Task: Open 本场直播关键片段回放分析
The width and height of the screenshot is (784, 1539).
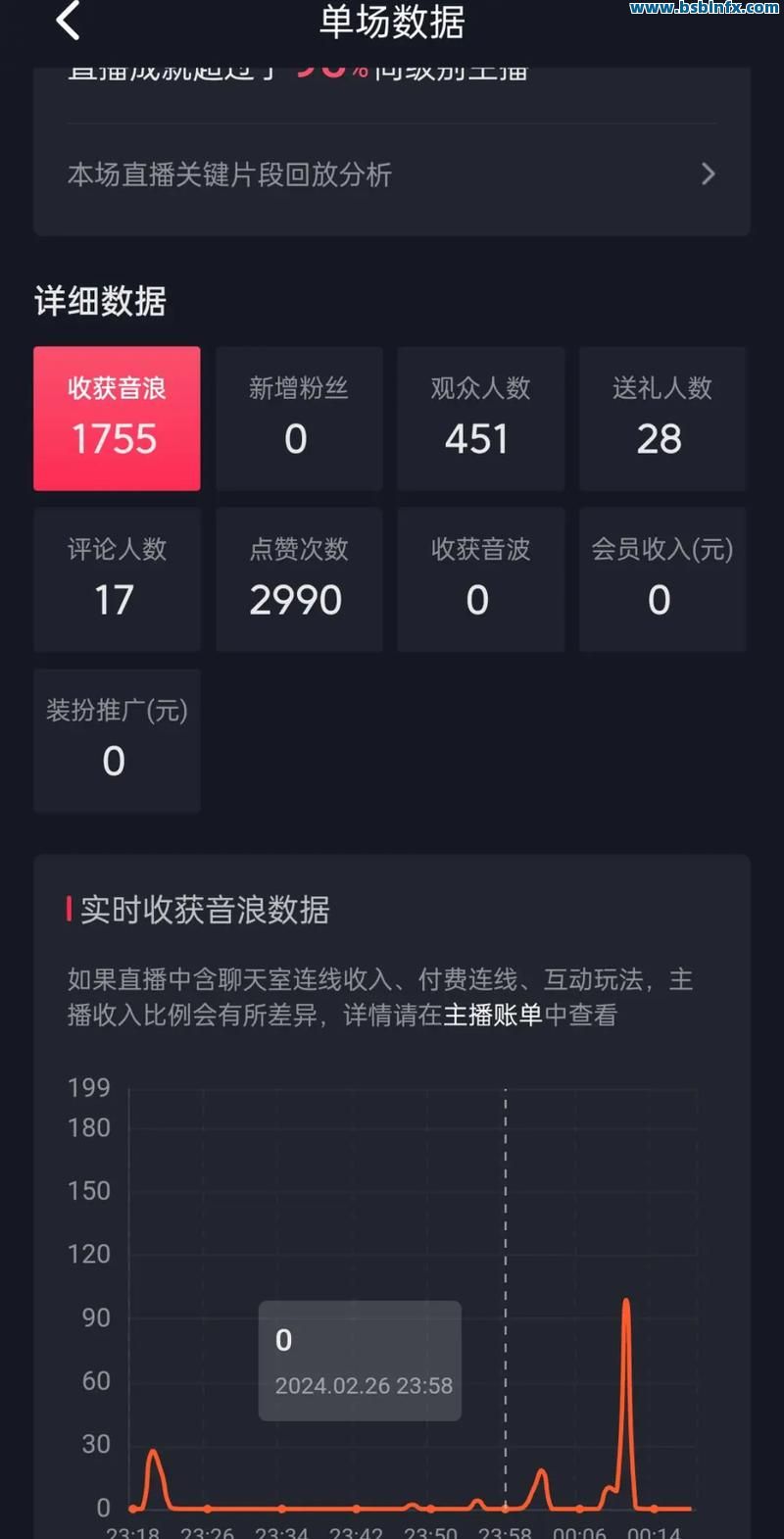Action: (x=391, y=175)
